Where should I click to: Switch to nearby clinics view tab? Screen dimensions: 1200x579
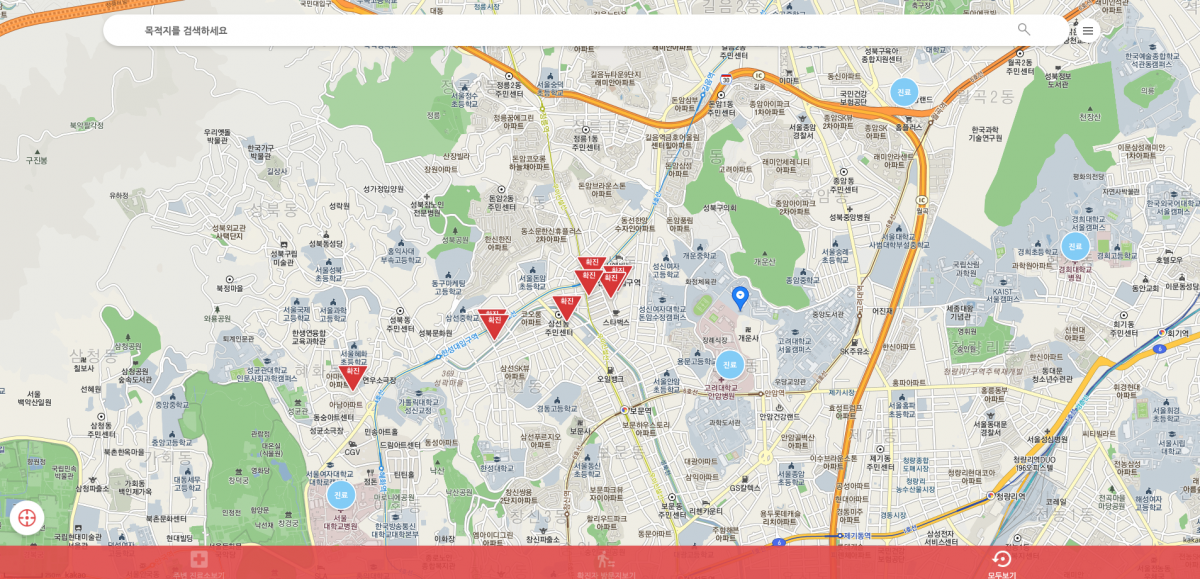tap(199, 563)
